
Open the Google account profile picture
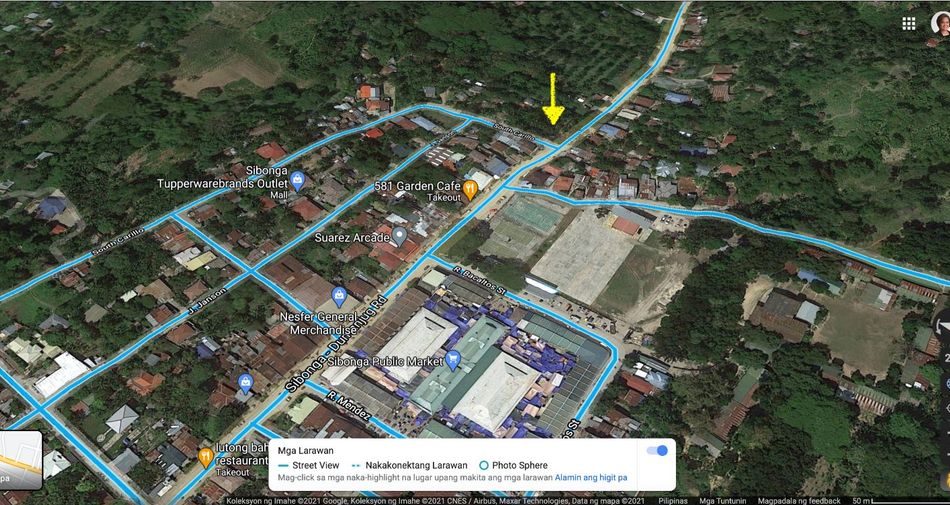940,24
